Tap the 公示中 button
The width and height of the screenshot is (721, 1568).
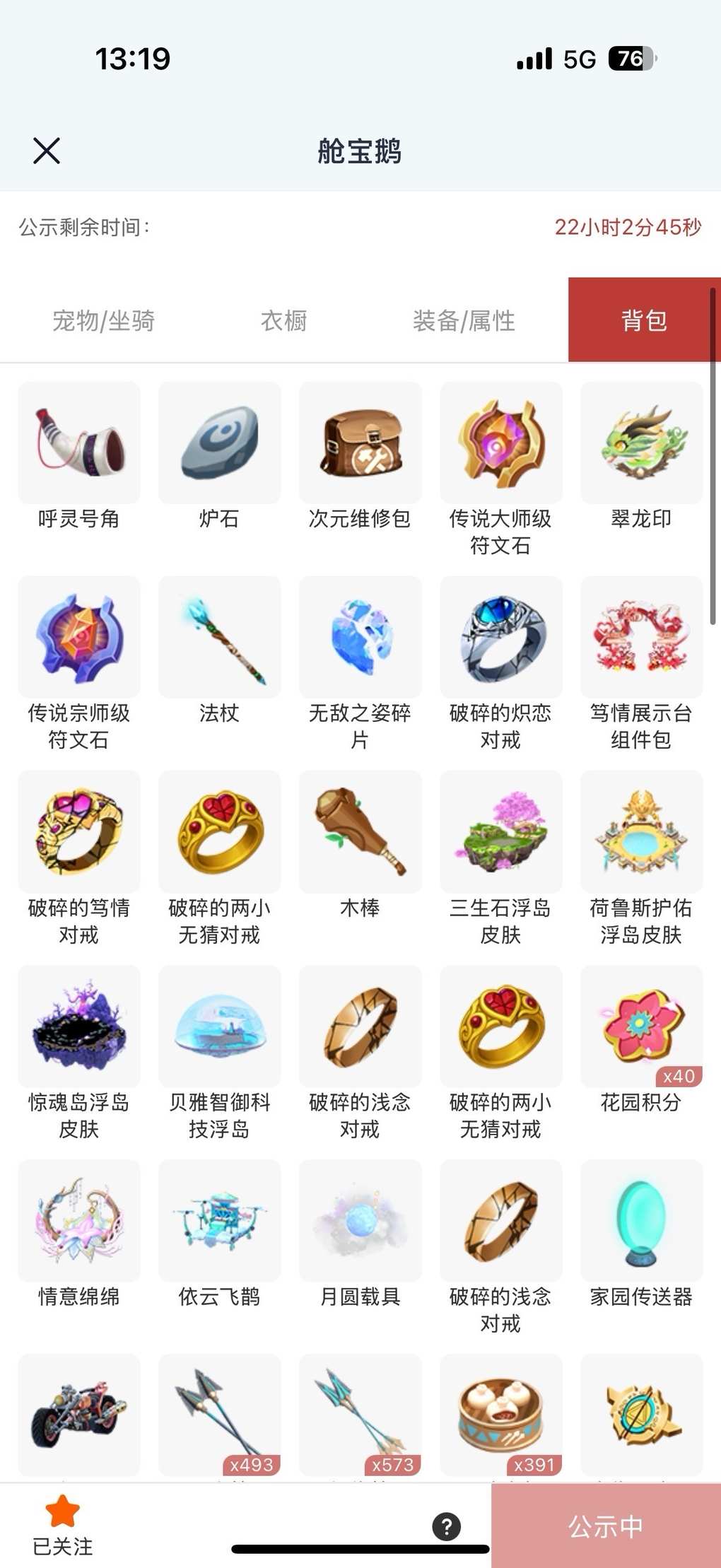point(606,1526)
